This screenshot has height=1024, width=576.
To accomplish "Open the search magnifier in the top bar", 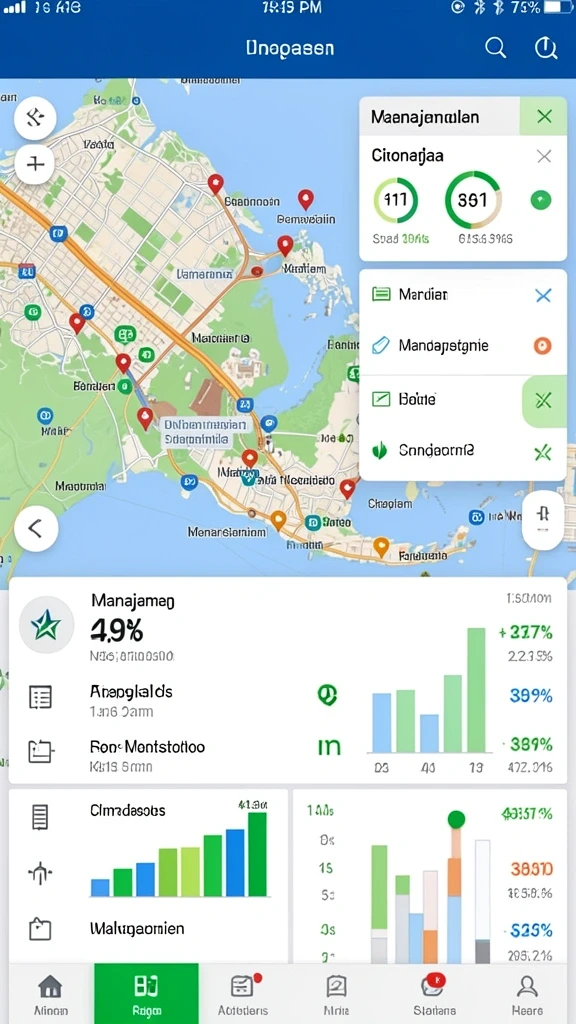I will pos(496,48).
